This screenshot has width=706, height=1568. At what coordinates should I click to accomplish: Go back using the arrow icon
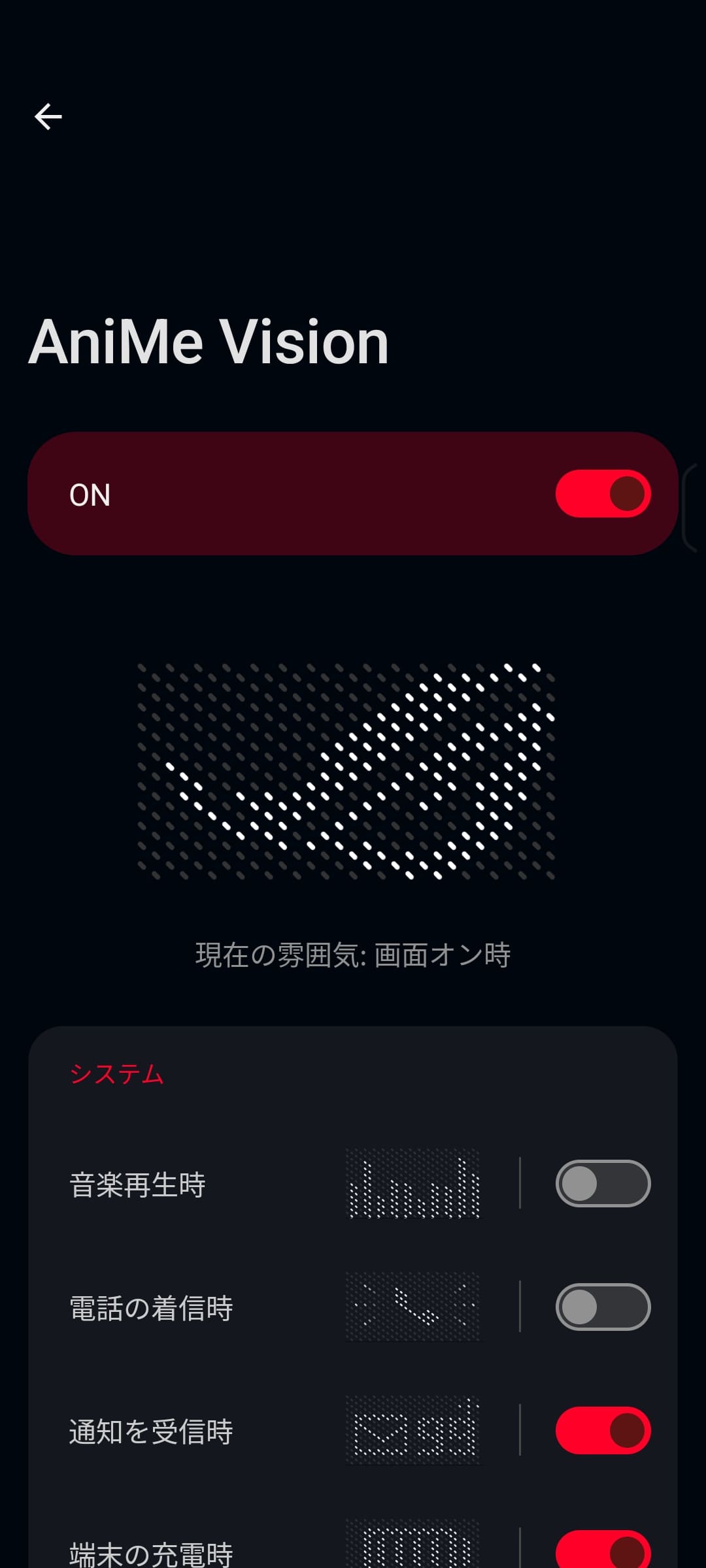click(48, 117)
